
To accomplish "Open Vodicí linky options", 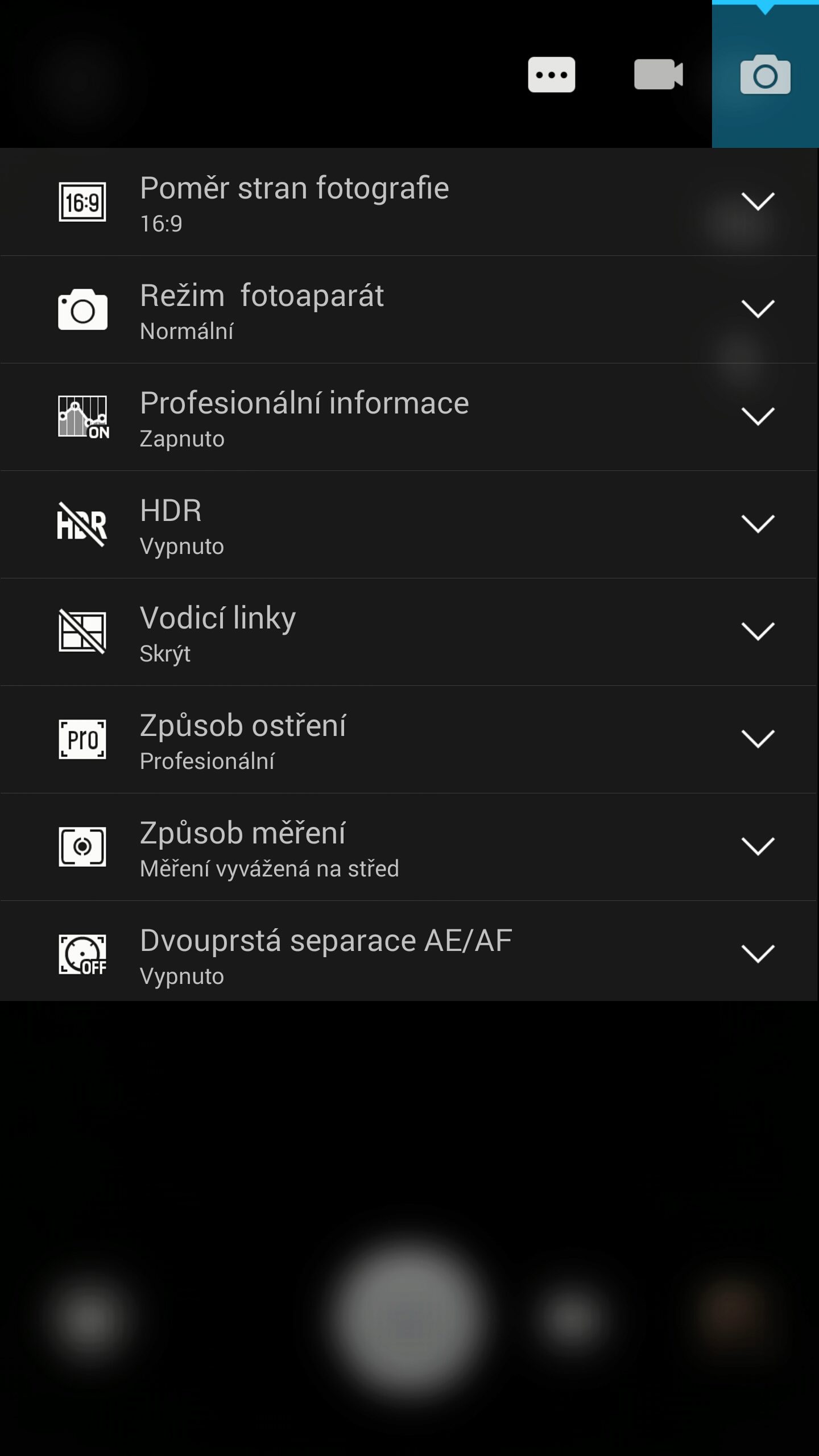I will [409, 632].
